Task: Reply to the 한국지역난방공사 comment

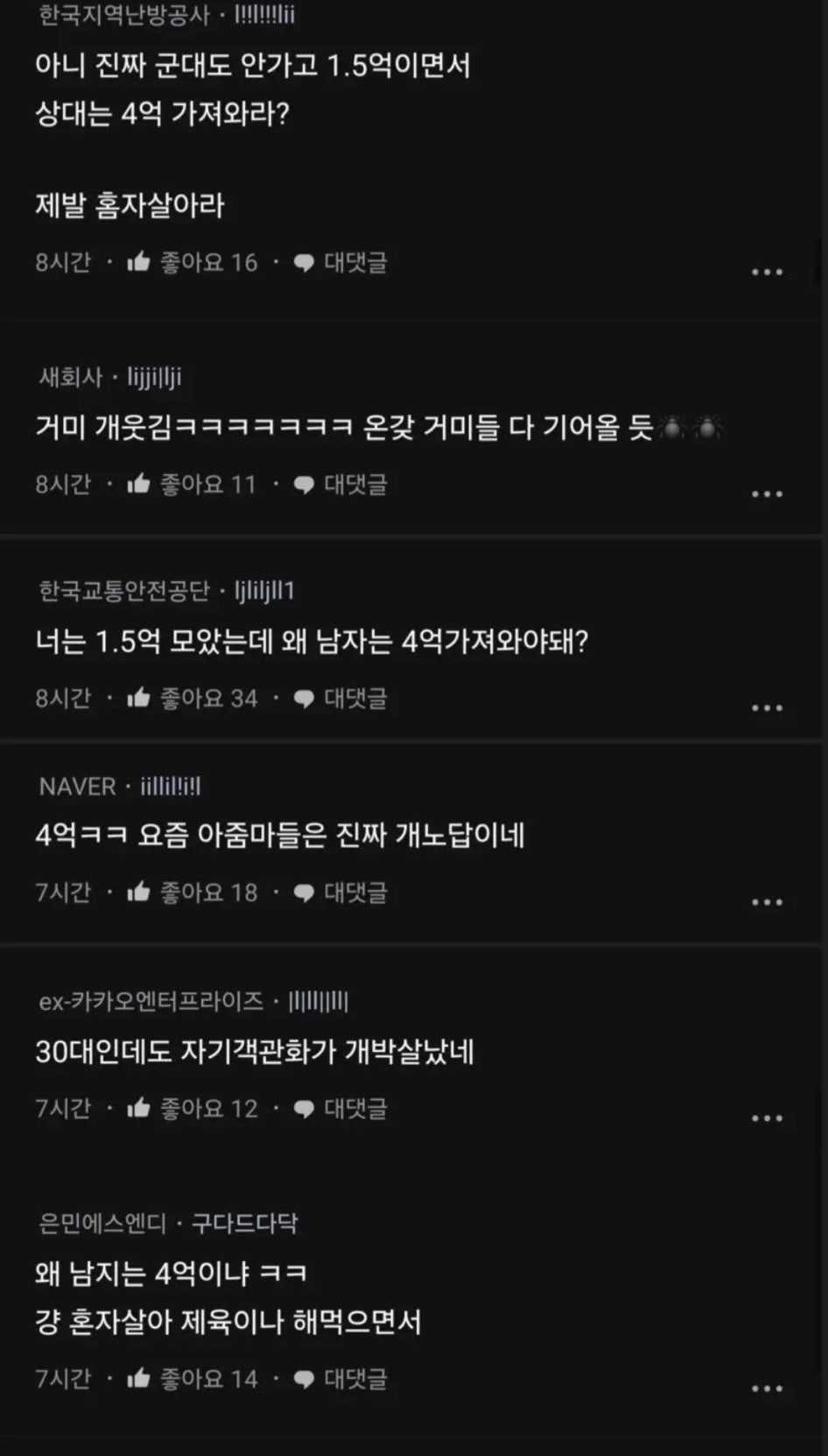Action: pos(340,262)
